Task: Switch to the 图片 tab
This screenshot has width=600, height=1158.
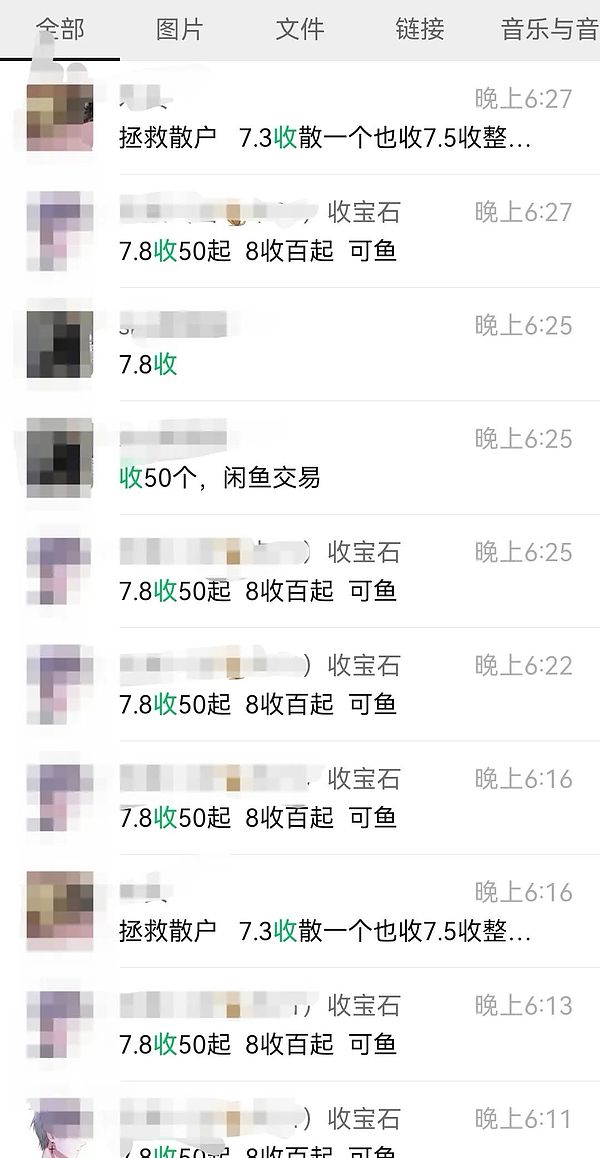Action: tap(180, 30)
